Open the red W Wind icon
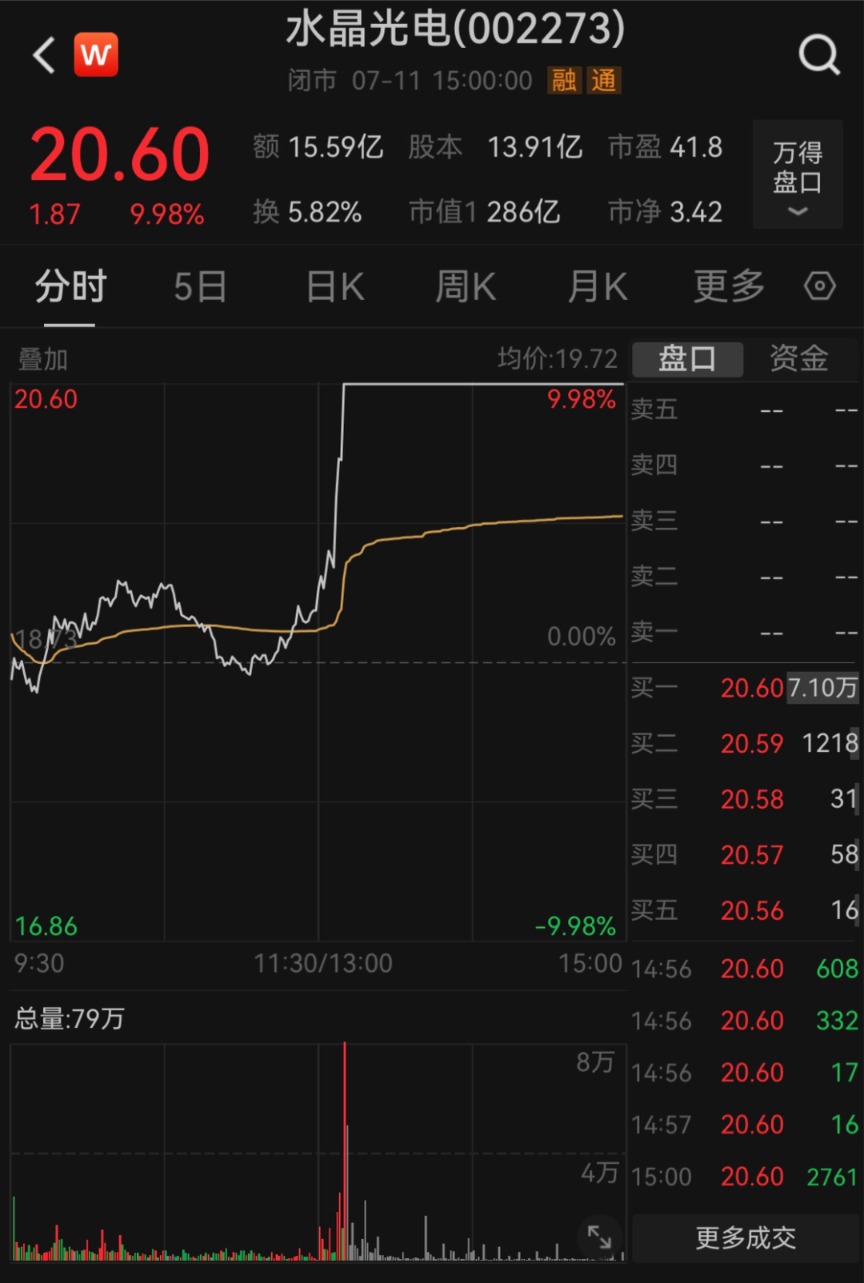The image size is (864, 1283). click(96, 55)
